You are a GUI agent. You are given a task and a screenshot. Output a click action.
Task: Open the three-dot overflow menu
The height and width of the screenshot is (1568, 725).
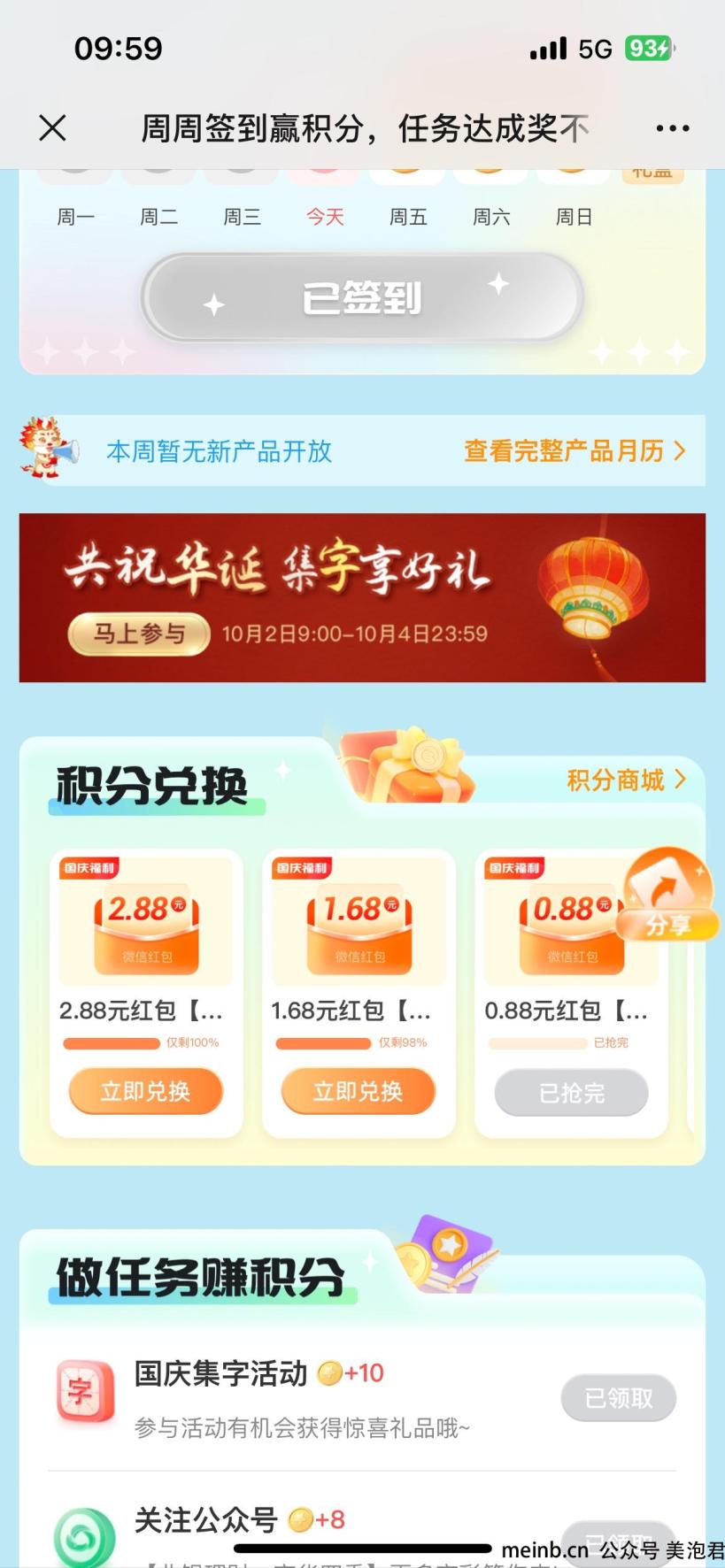pos(672,128)
